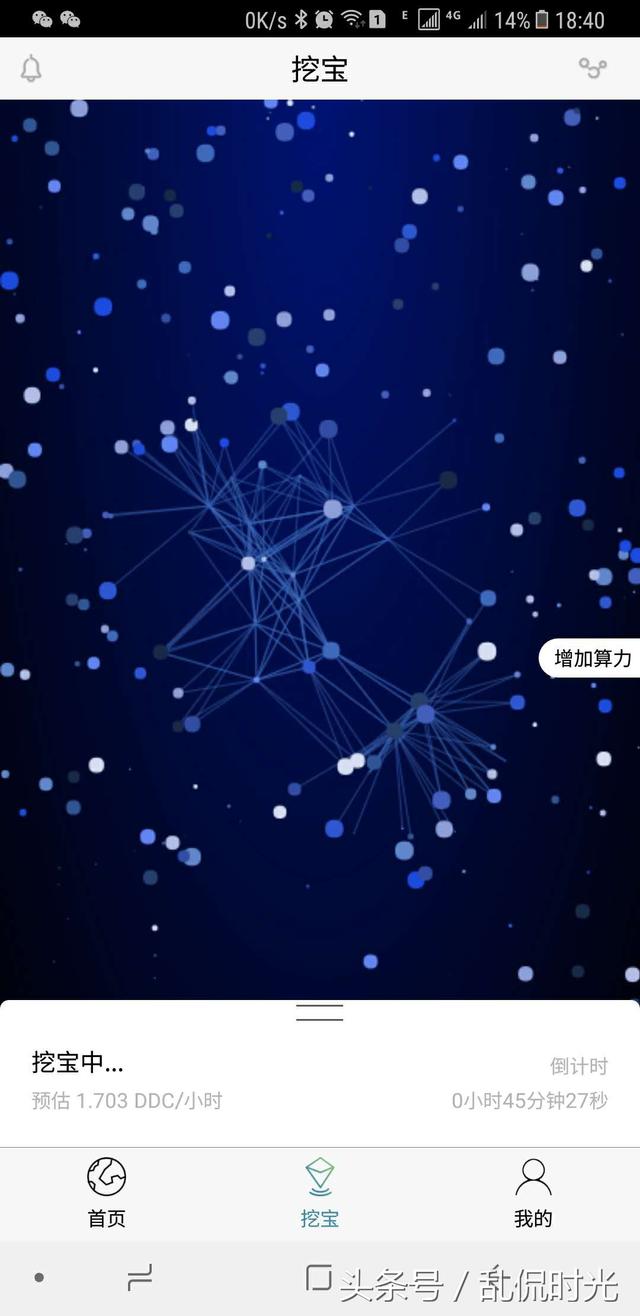
Task: Open the notifications bell
Action: [x=31, y=69]
